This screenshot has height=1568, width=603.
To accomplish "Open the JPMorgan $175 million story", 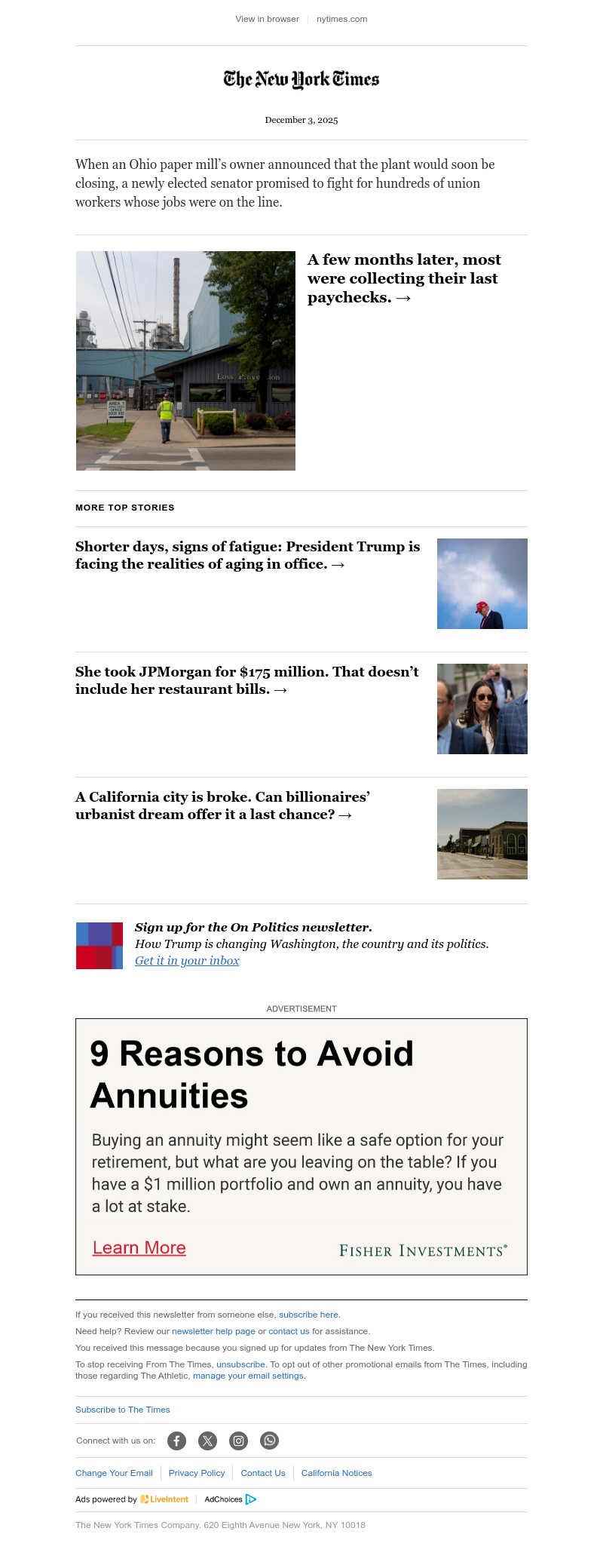I will [x=246, y=680].
